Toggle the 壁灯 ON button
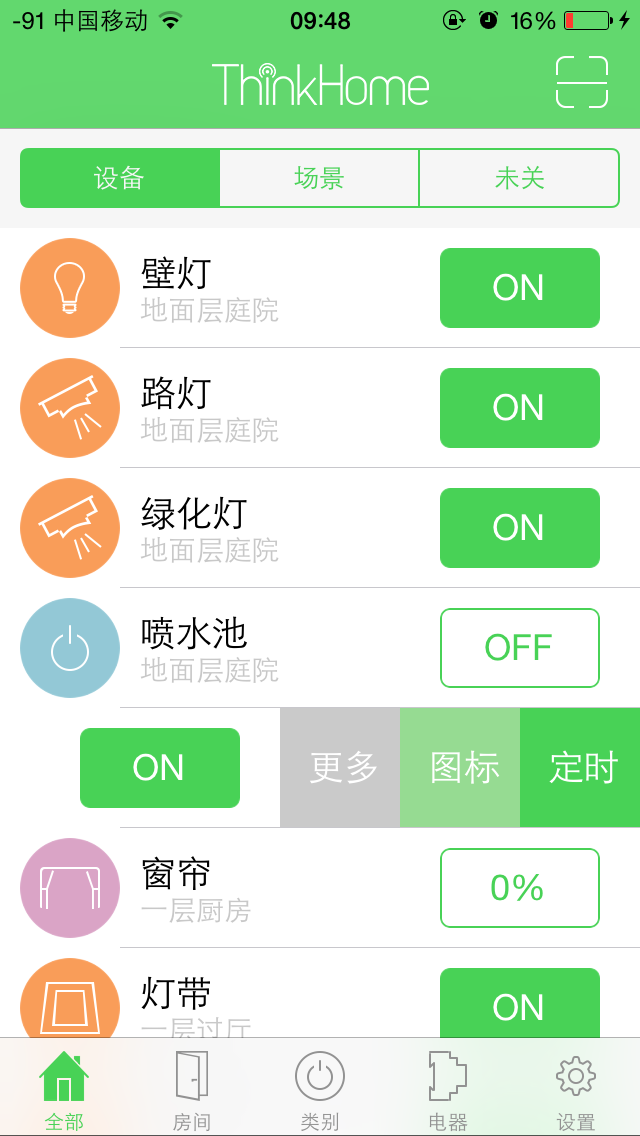640x1136 pixels. 519,288
